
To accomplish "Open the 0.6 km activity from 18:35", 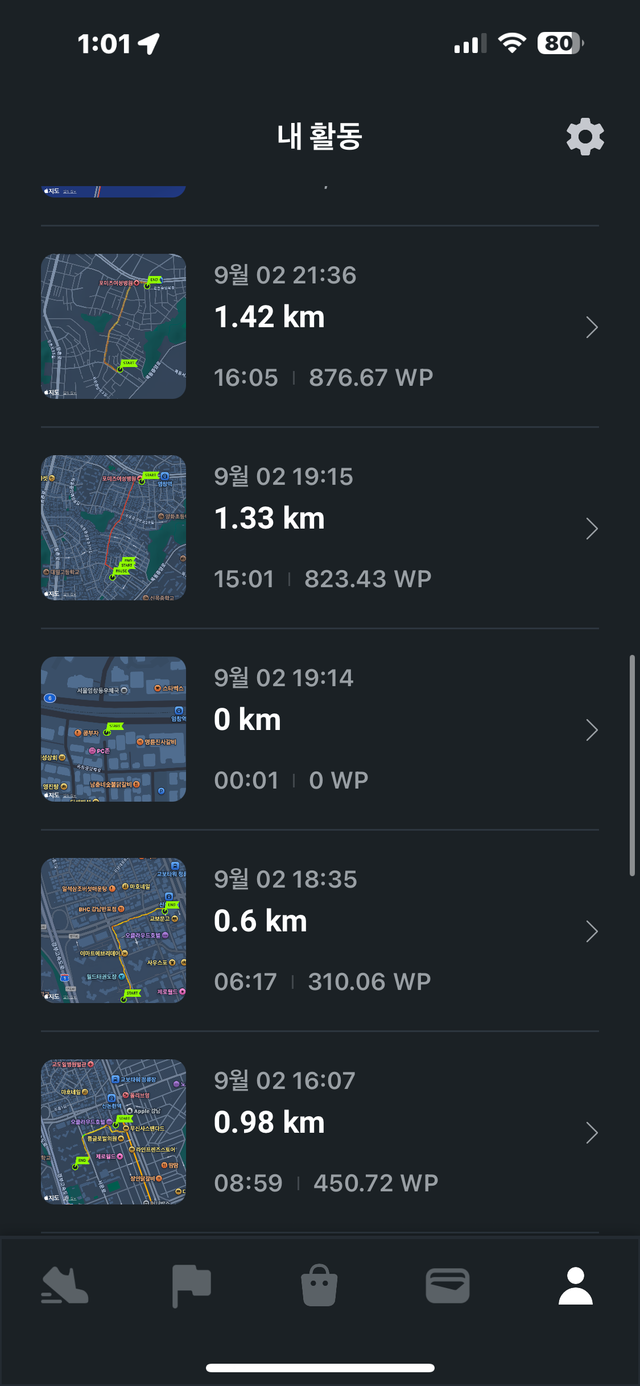I will click(320, 931).
